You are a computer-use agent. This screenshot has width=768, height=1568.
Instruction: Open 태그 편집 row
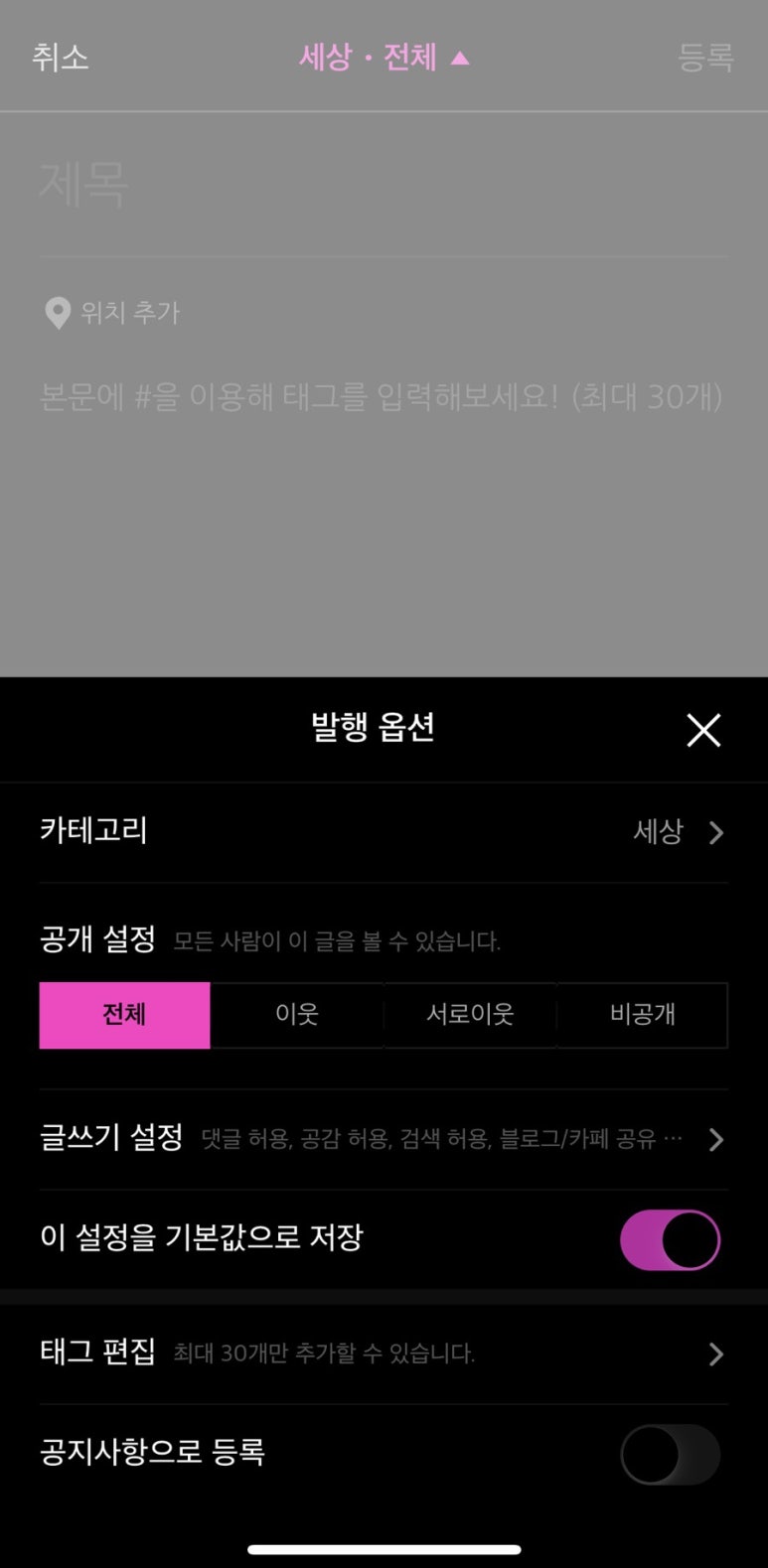[x=384, y=1354]
